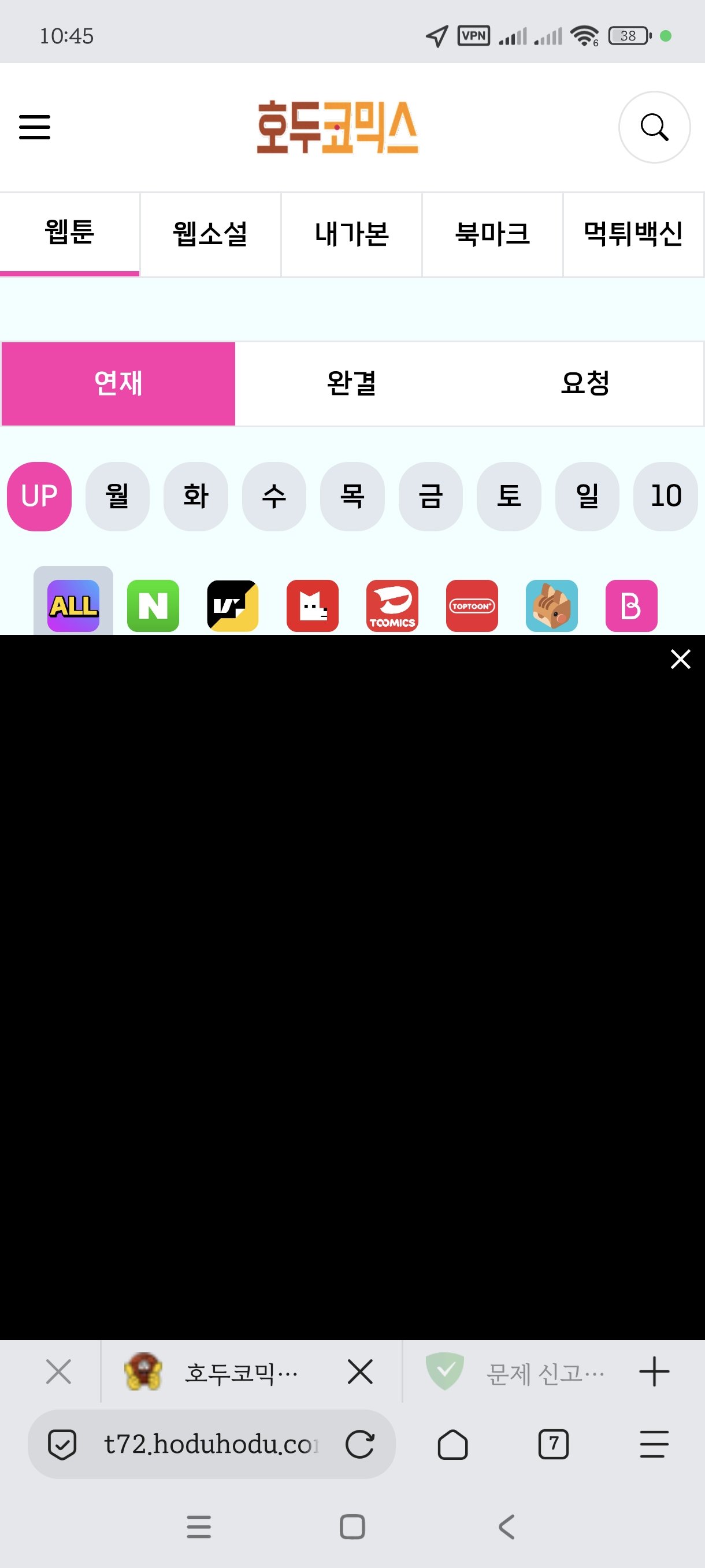Reload the current page
The image size is (705, 1568).
coord(359,1444)
